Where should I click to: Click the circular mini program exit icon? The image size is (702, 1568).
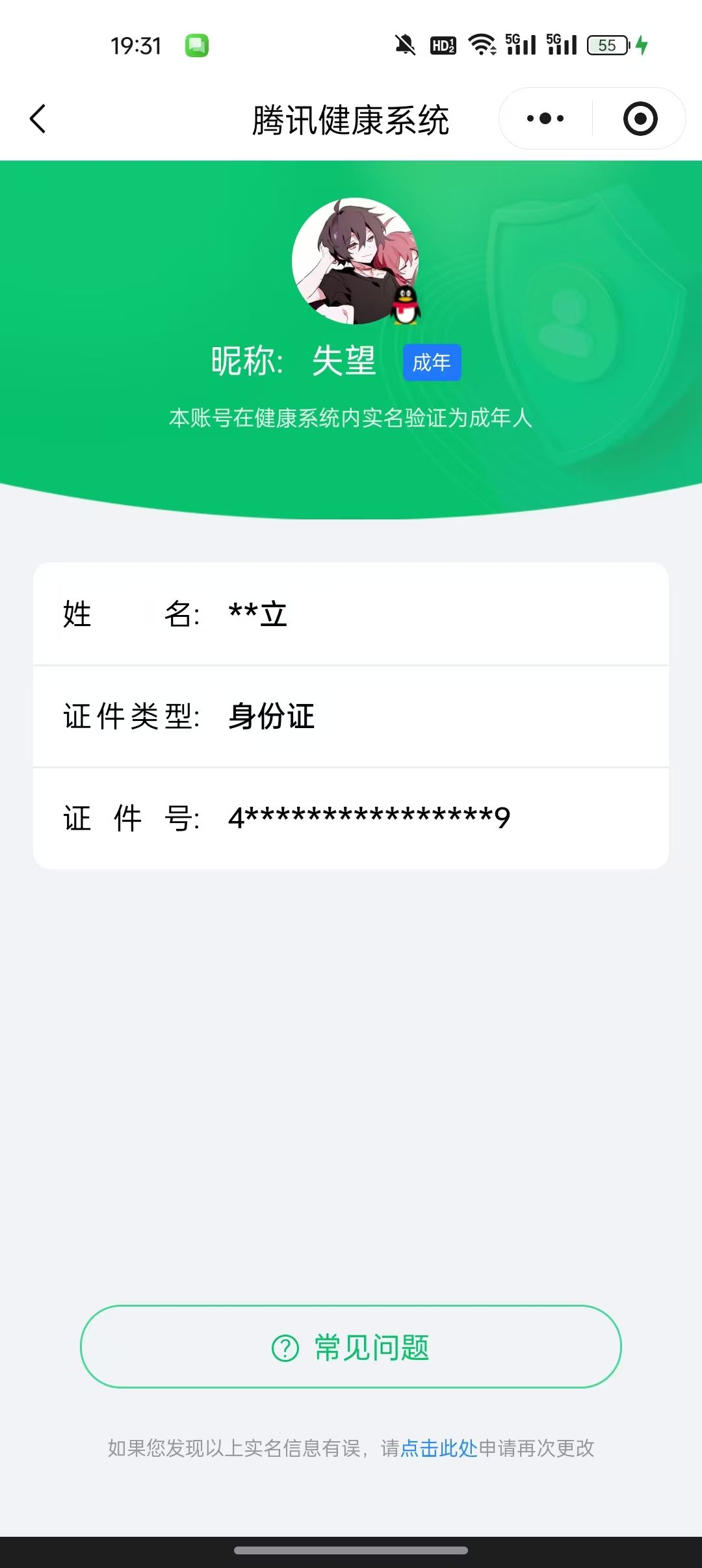point(640,118)
